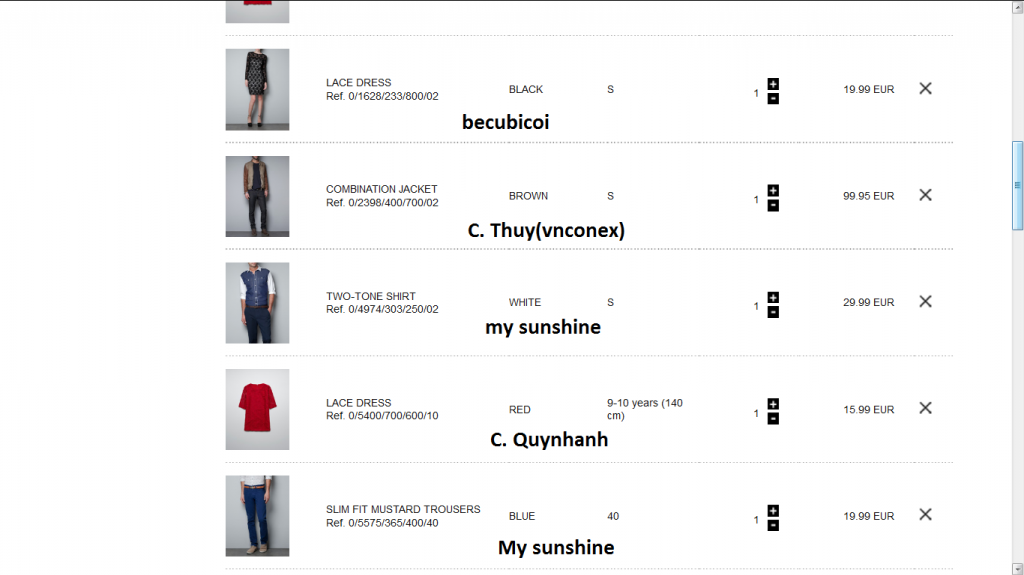Open Combination Jacket product photo
Viewport: 1024px width, 575px height.
click(x=257, y=196)
